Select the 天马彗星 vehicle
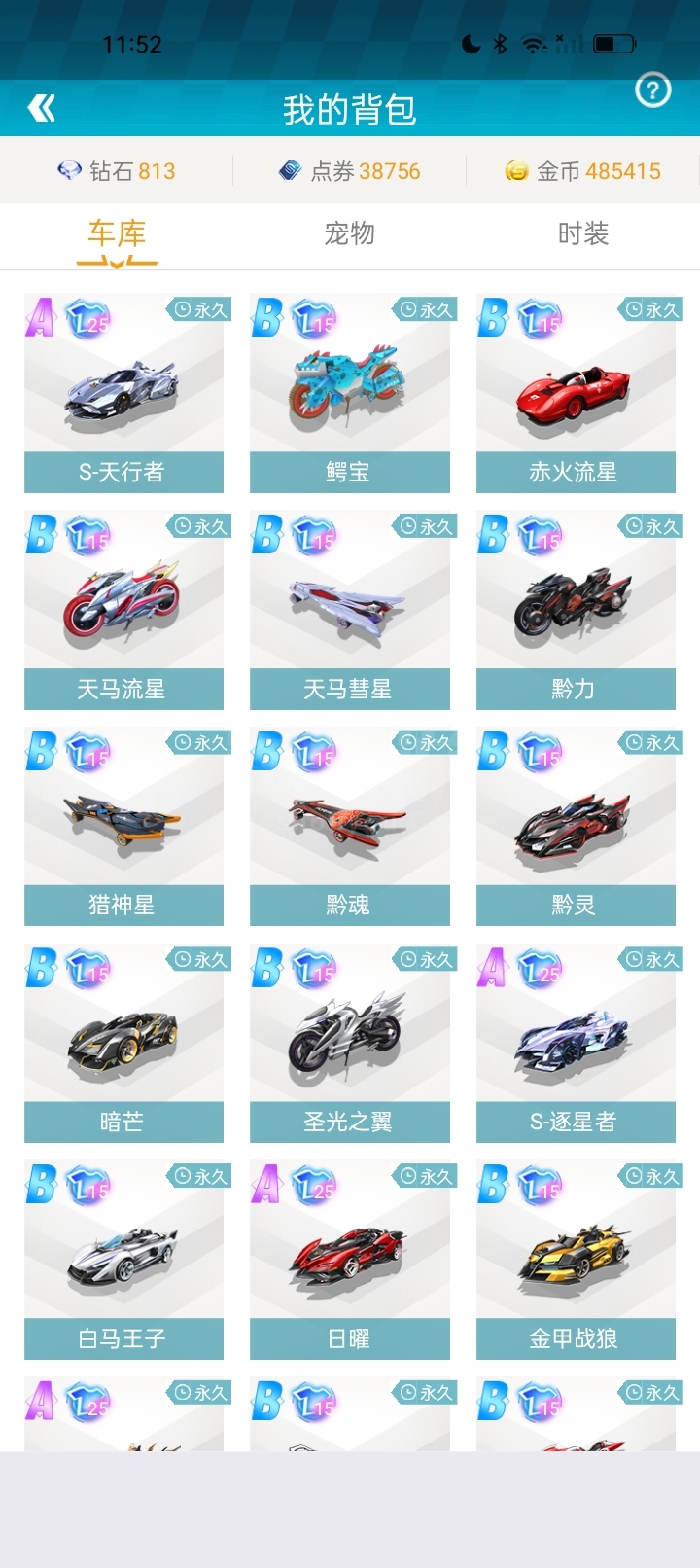This screenshot has width=700, height=1568. pos(350,610)
